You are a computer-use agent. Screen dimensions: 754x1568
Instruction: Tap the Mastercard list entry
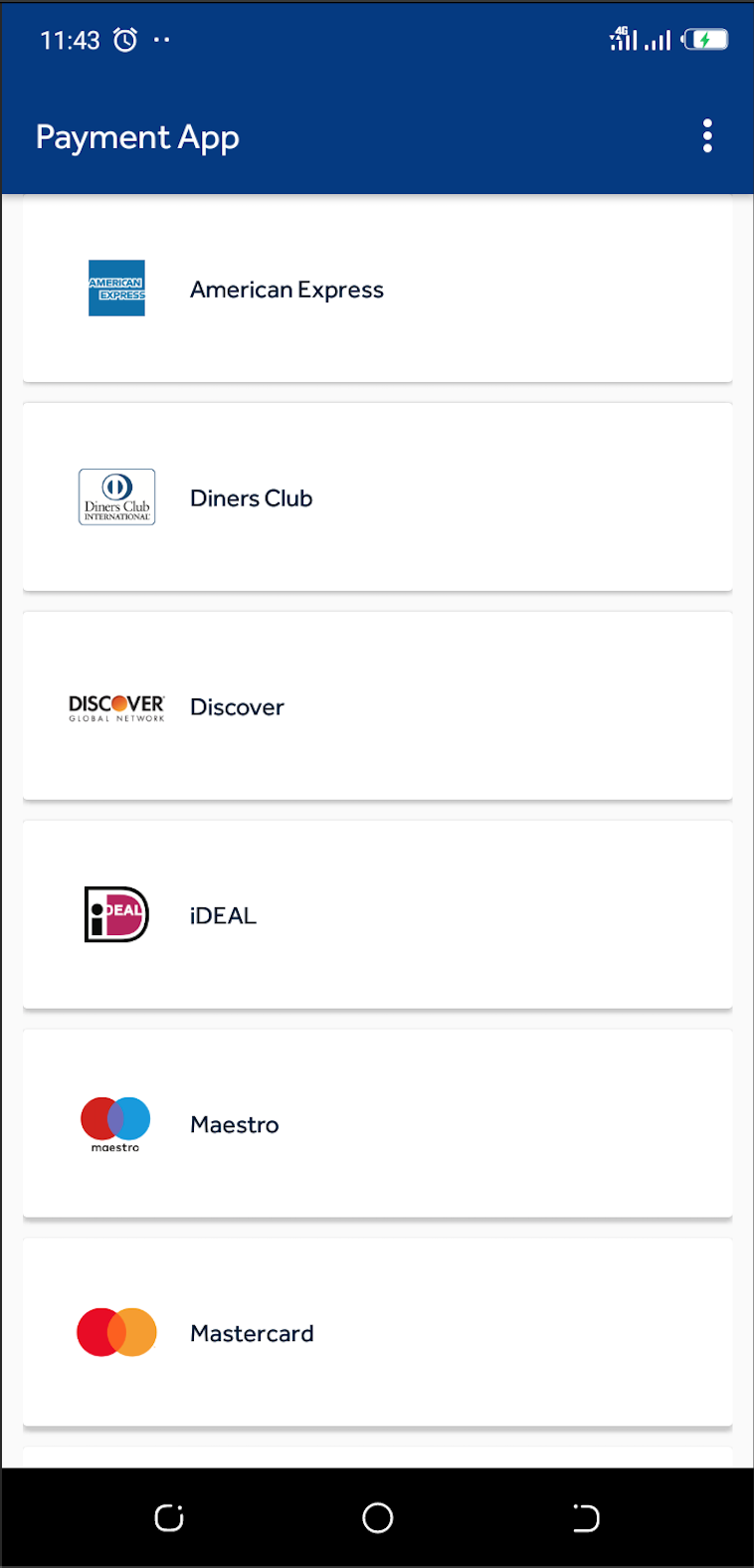point(377,1332)
